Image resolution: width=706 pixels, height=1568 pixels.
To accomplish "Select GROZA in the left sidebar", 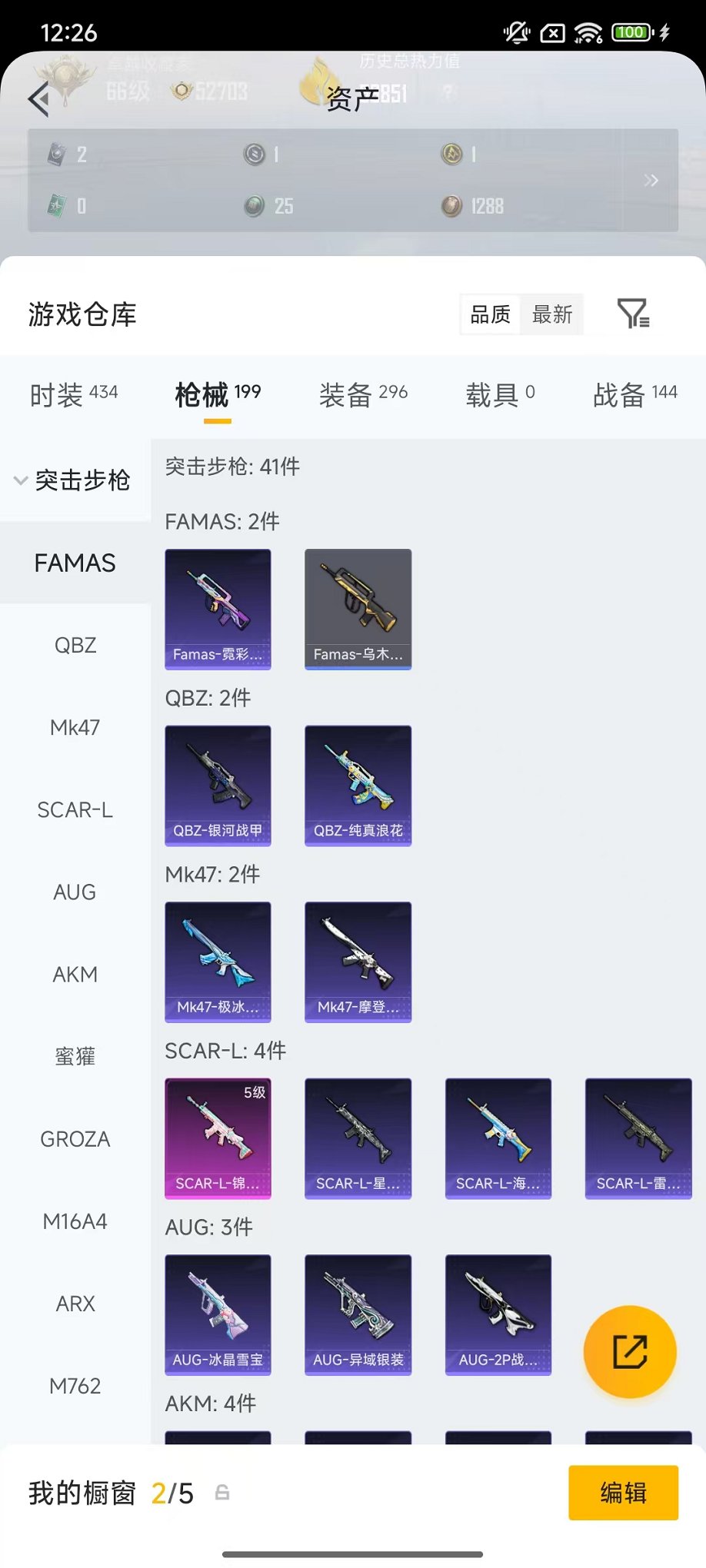I will click(75, 1139).
